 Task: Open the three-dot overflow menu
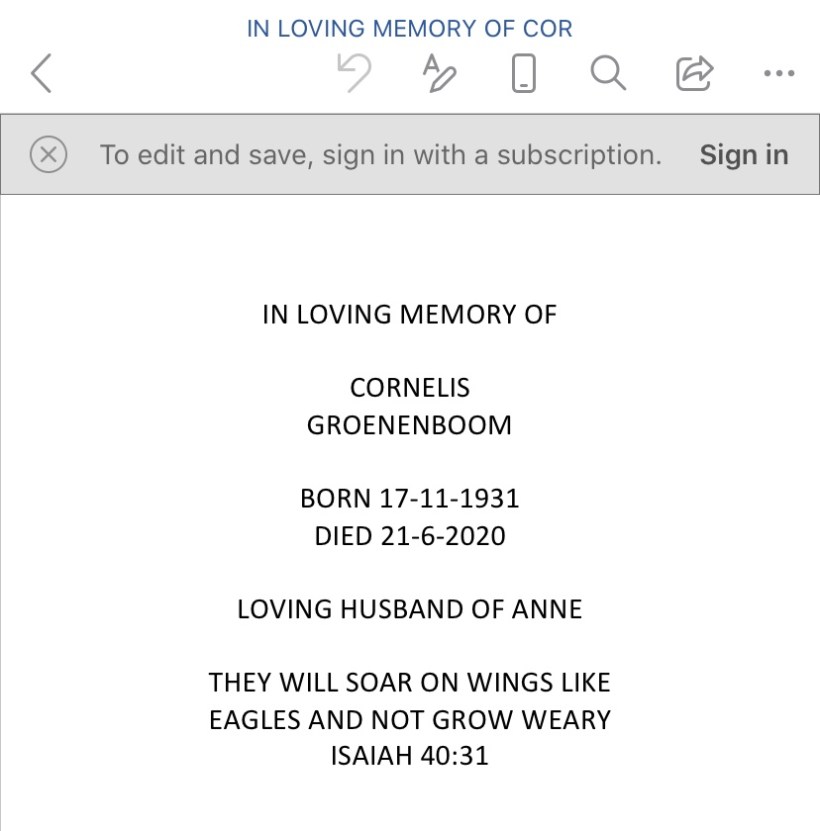tap(778, 73)
